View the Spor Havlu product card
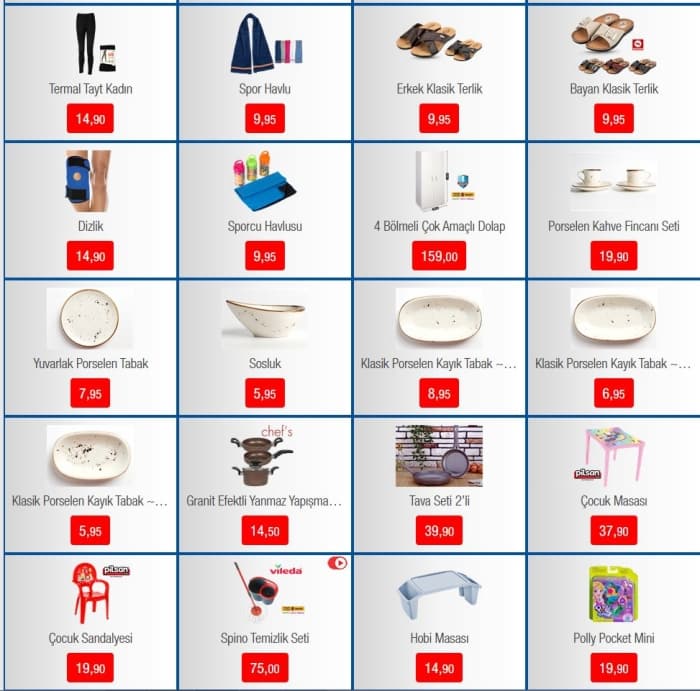 265,89
